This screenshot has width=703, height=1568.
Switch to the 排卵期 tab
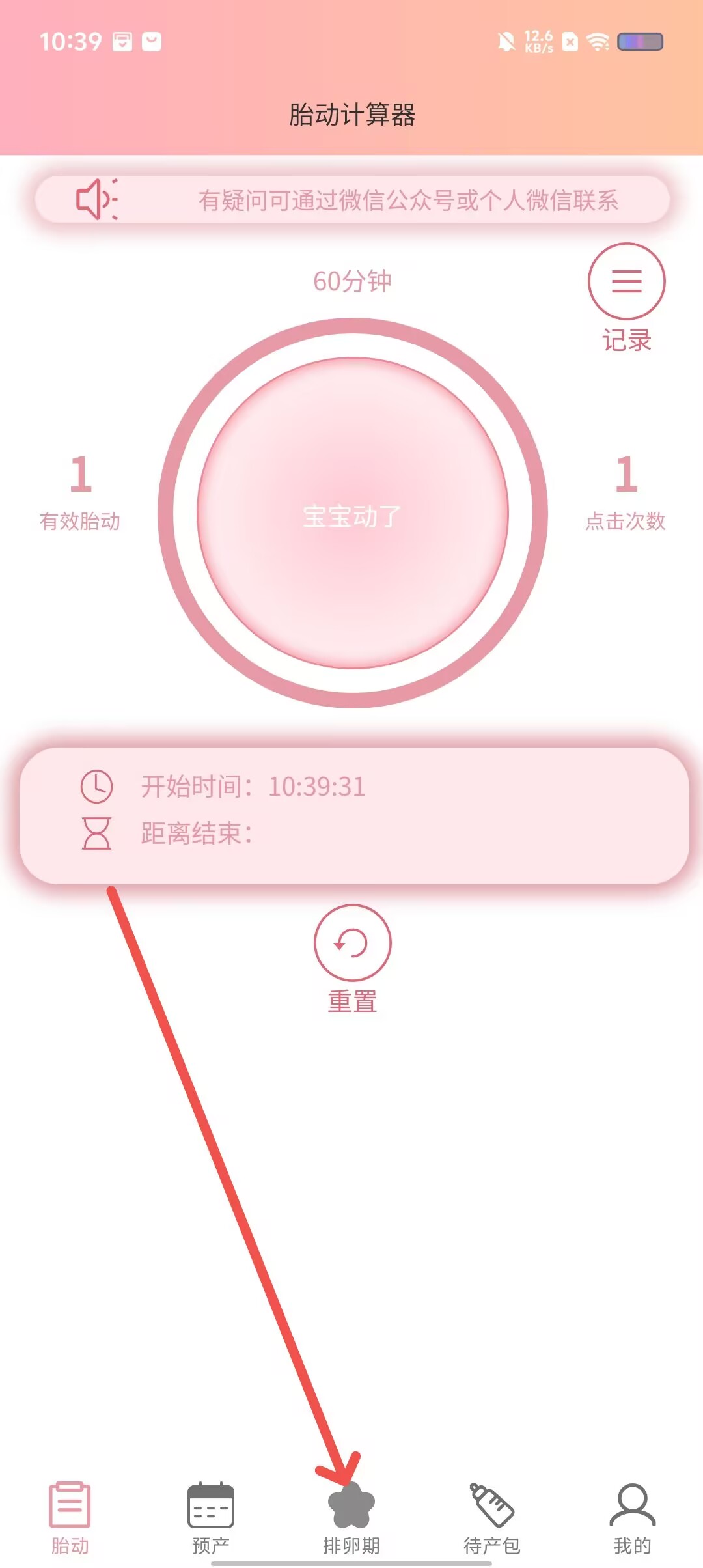(351, 1517)
